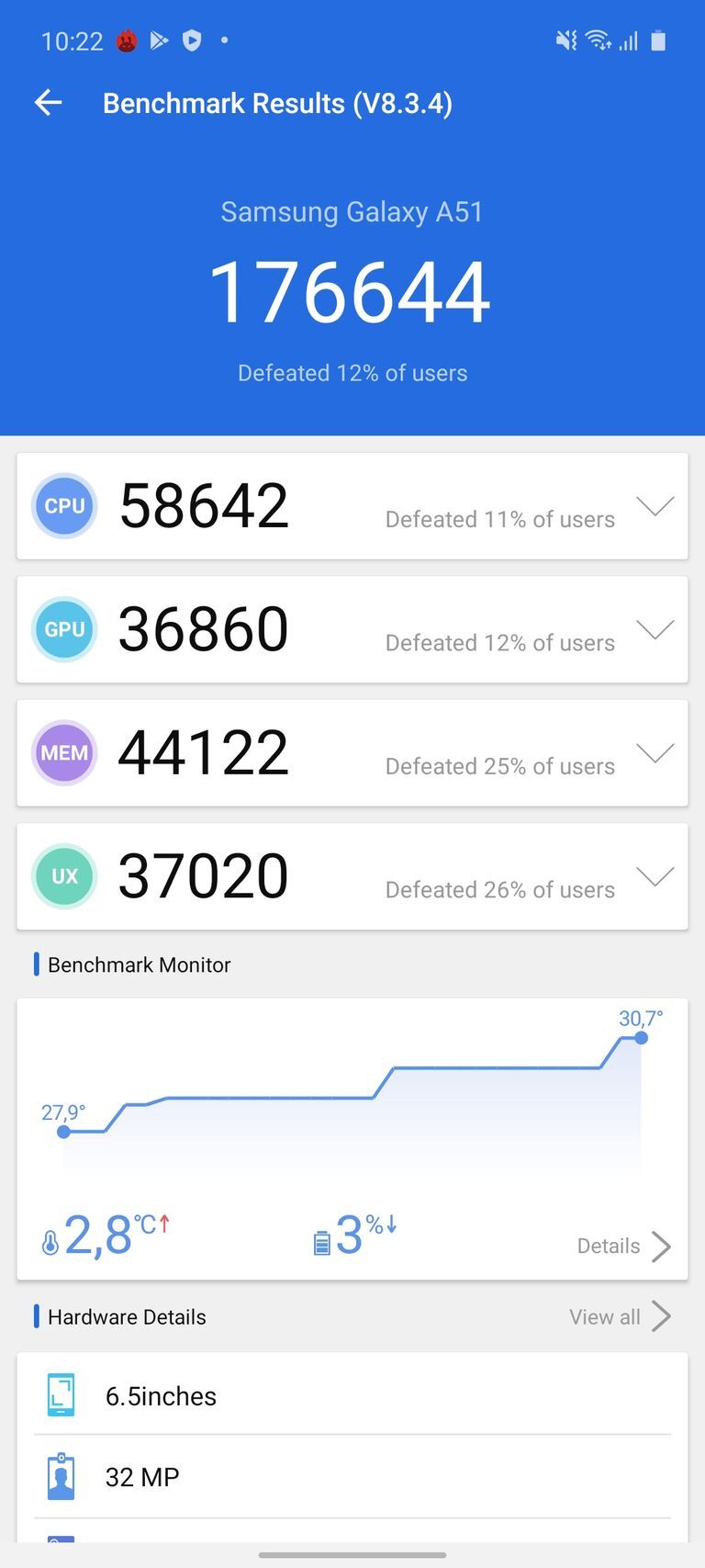705x1568 pixels.
Task: Expand the GPU score details
Action: (x=655, y=629)
